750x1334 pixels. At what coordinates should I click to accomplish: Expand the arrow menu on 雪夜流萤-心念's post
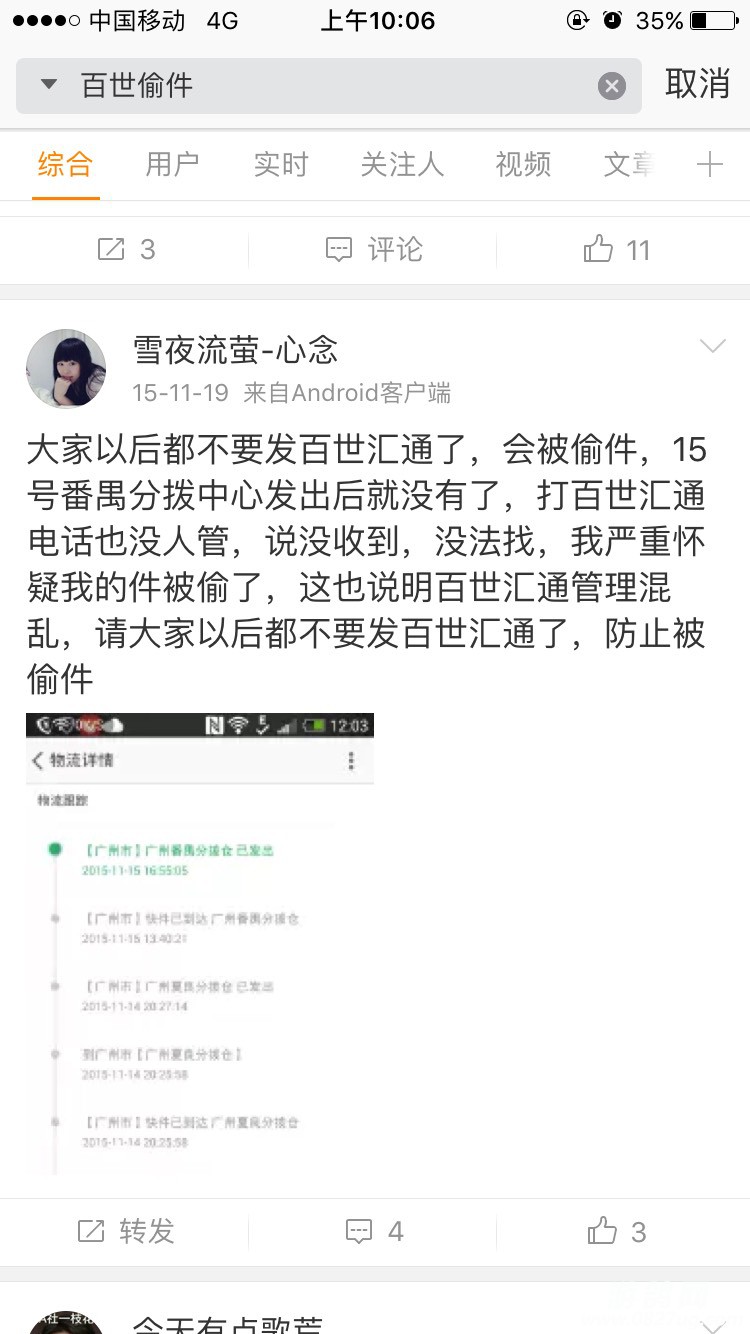pyautogui.click(x=712, y=347)
